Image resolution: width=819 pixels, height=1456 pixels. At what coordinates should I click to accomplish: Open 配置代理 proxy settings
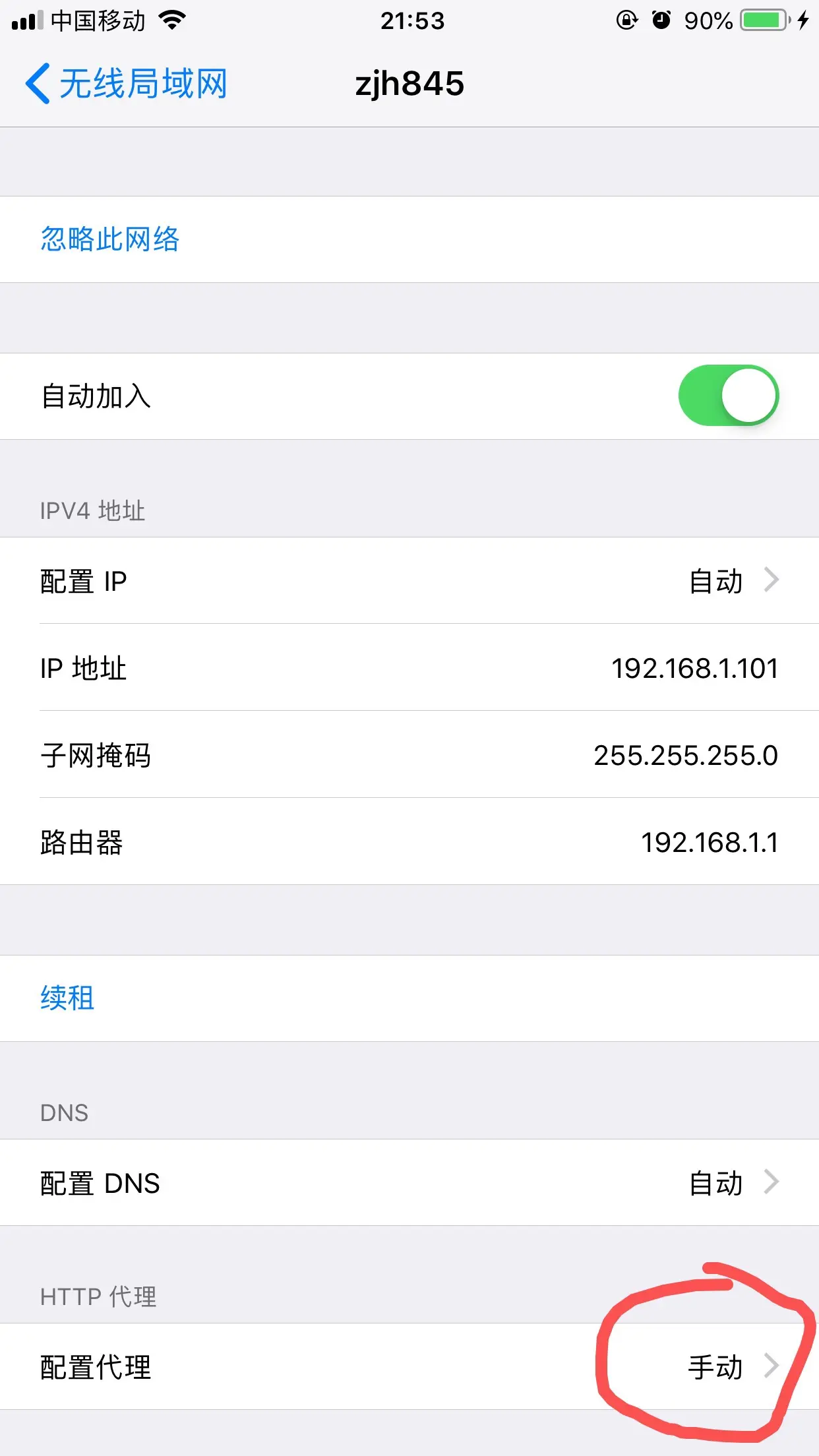coord(409,1367)
